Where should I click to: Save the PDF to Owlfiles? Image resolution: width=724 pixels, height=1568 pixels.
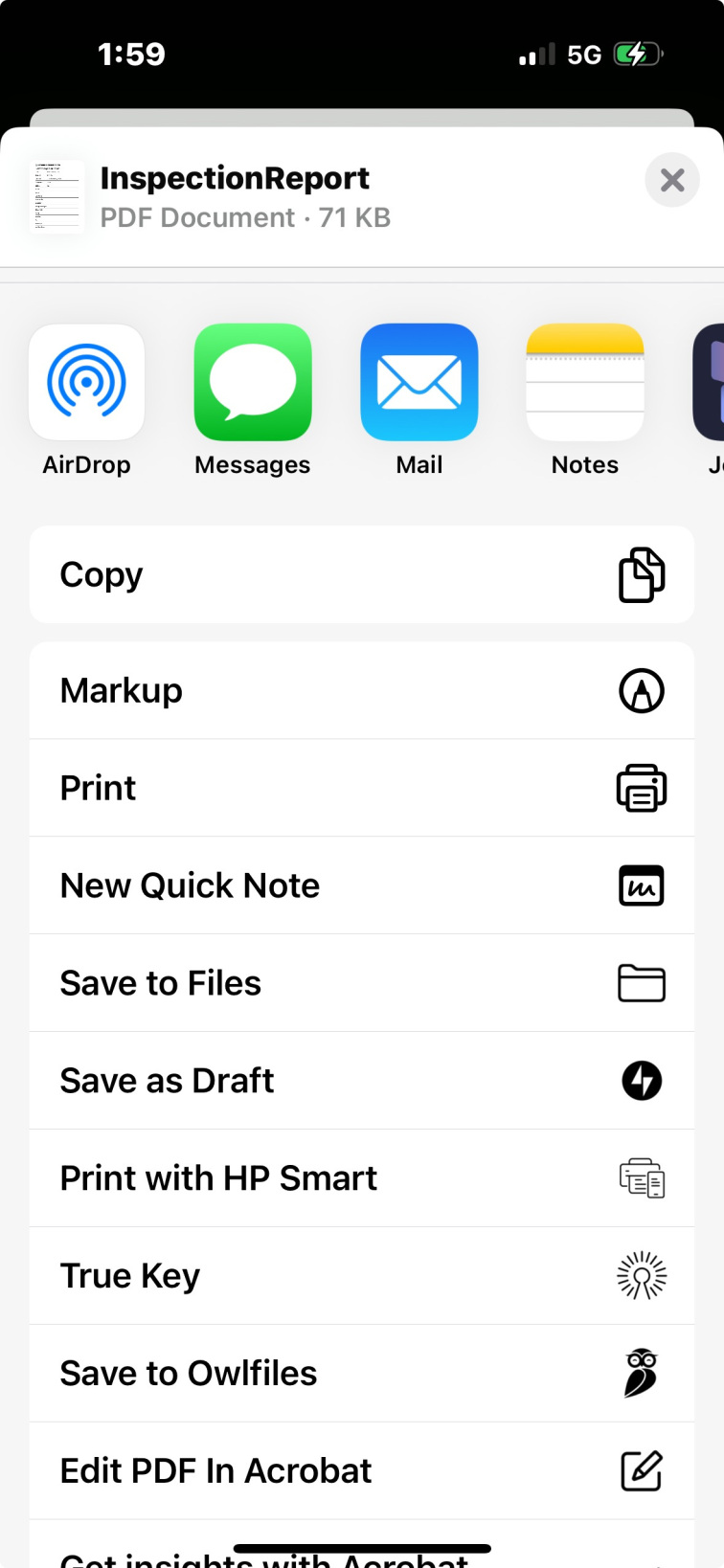coord(362,1374)
